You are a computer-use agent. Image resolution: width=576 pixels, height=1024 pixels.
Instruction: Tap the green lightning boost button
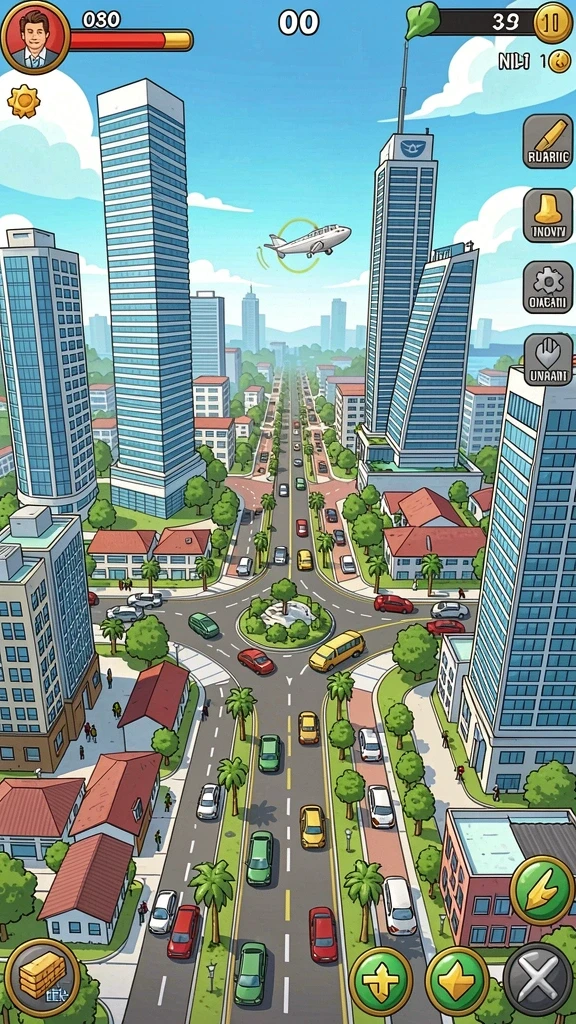pyautogui.click(x=542, y=891)
